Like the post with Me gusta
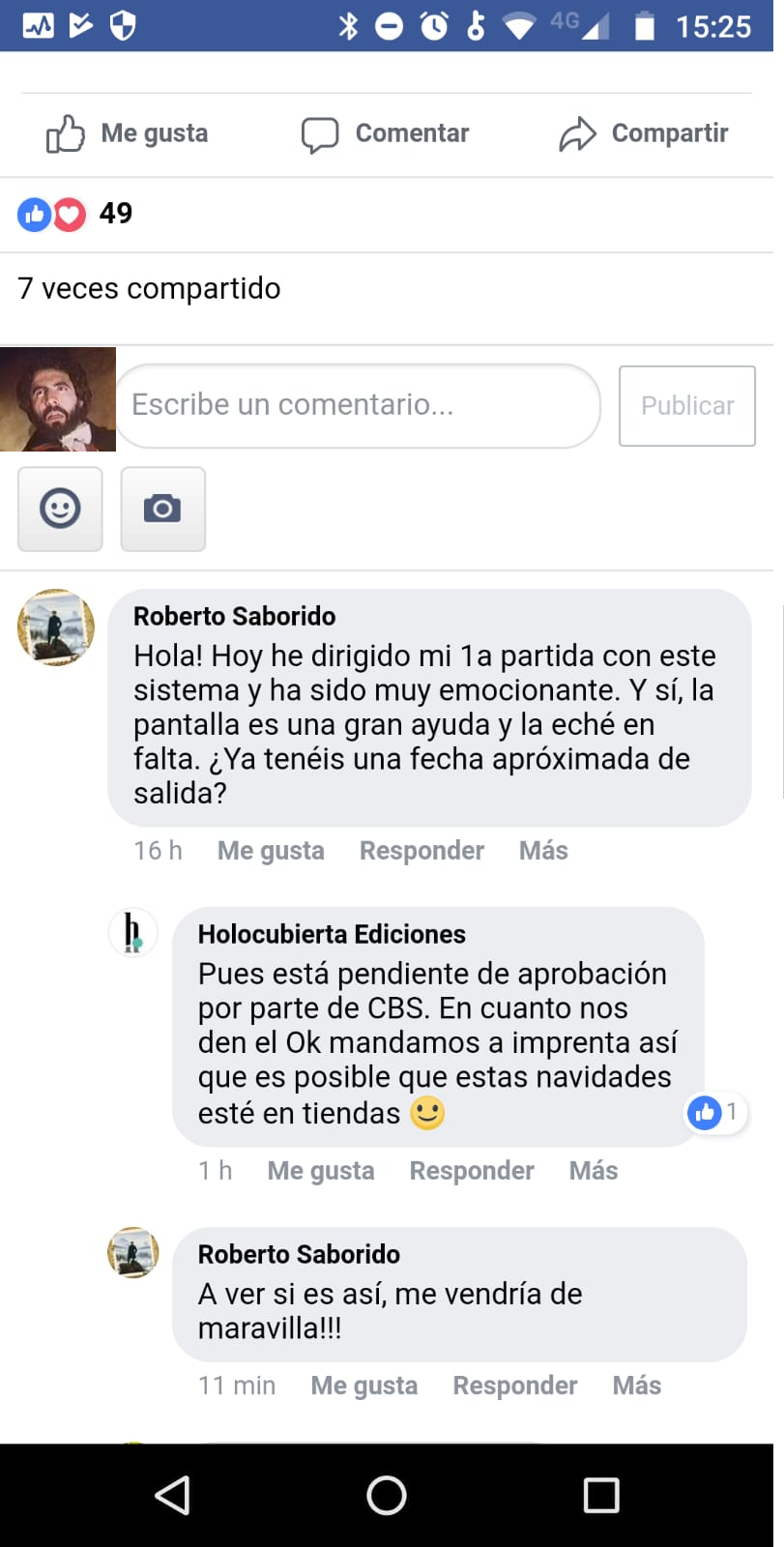784x1547 pixels. [x=128, y=133]
